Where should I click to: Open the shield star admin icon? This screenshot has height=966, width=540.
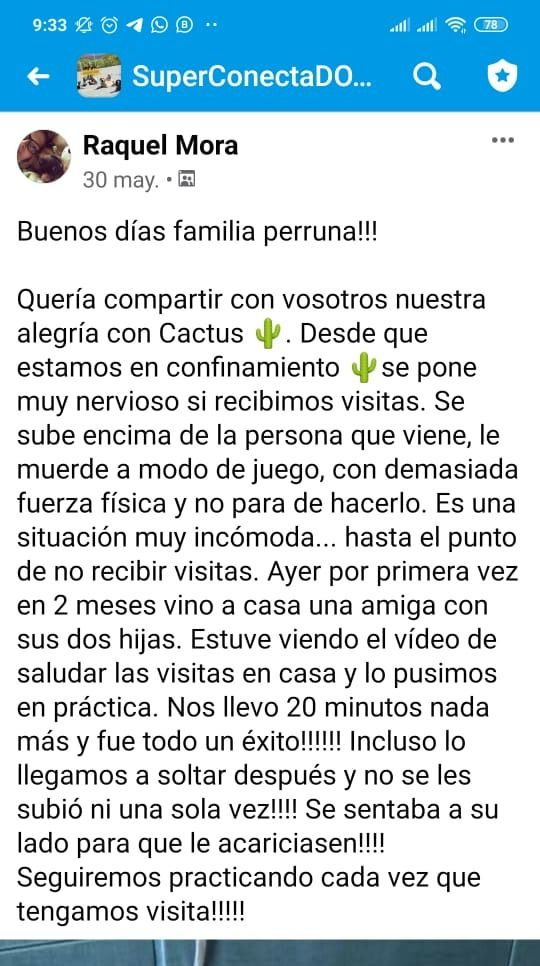(502, 76)
